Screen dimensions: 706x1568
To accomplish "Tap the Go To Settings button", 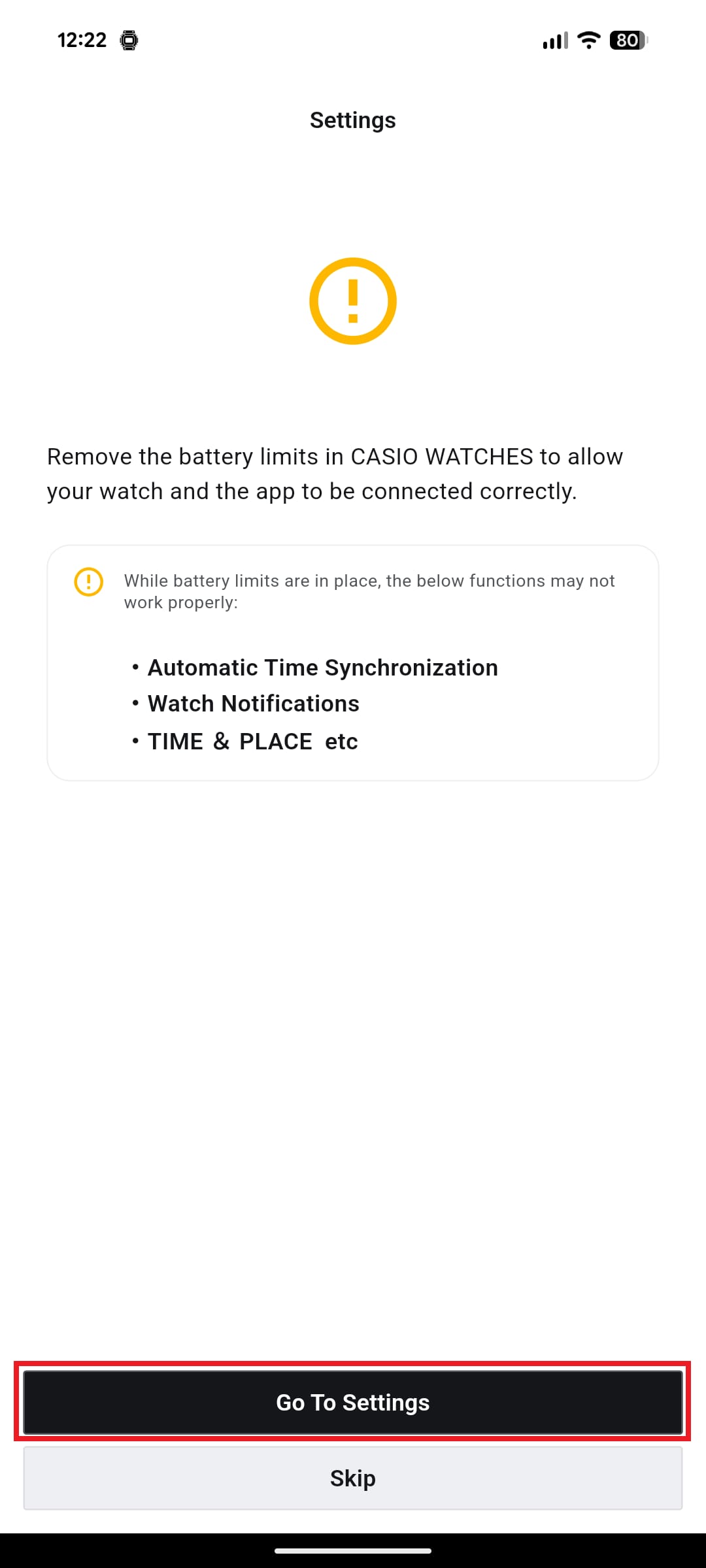I will point(353,1402).
